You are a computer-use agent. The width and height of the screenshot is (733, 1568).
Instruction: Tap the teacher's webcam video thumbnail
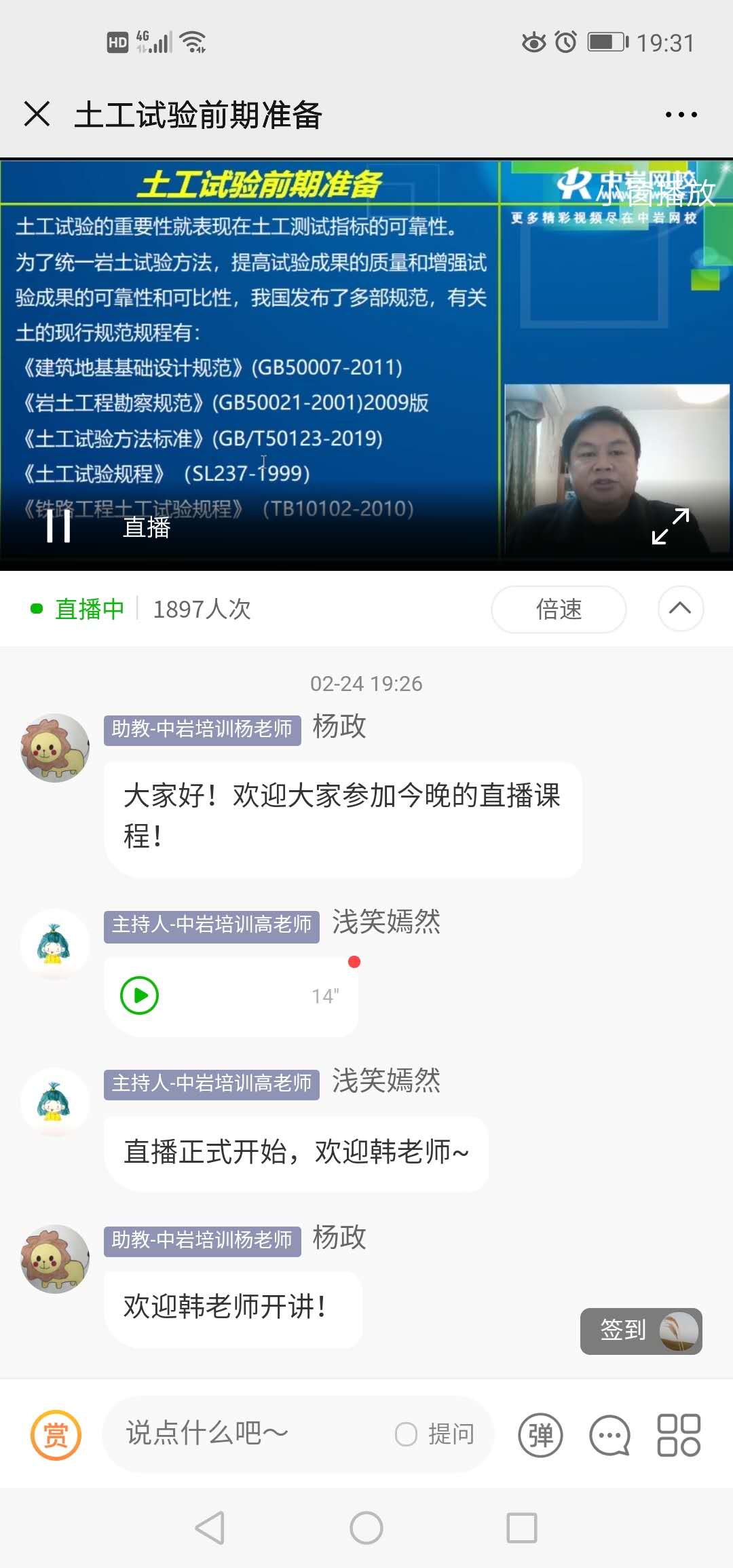616,462
